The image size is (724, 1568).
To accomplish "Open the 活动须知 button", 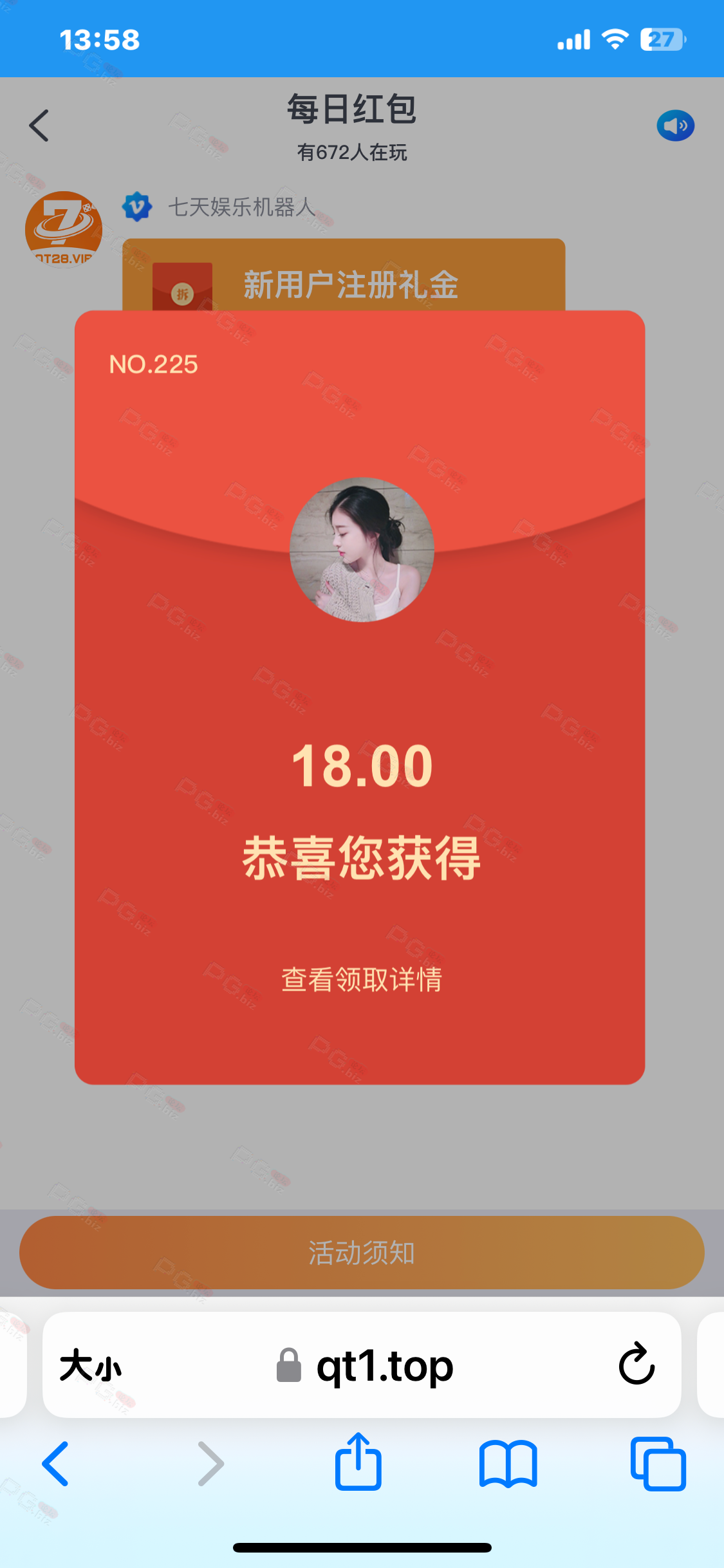I will (362, 1253).
